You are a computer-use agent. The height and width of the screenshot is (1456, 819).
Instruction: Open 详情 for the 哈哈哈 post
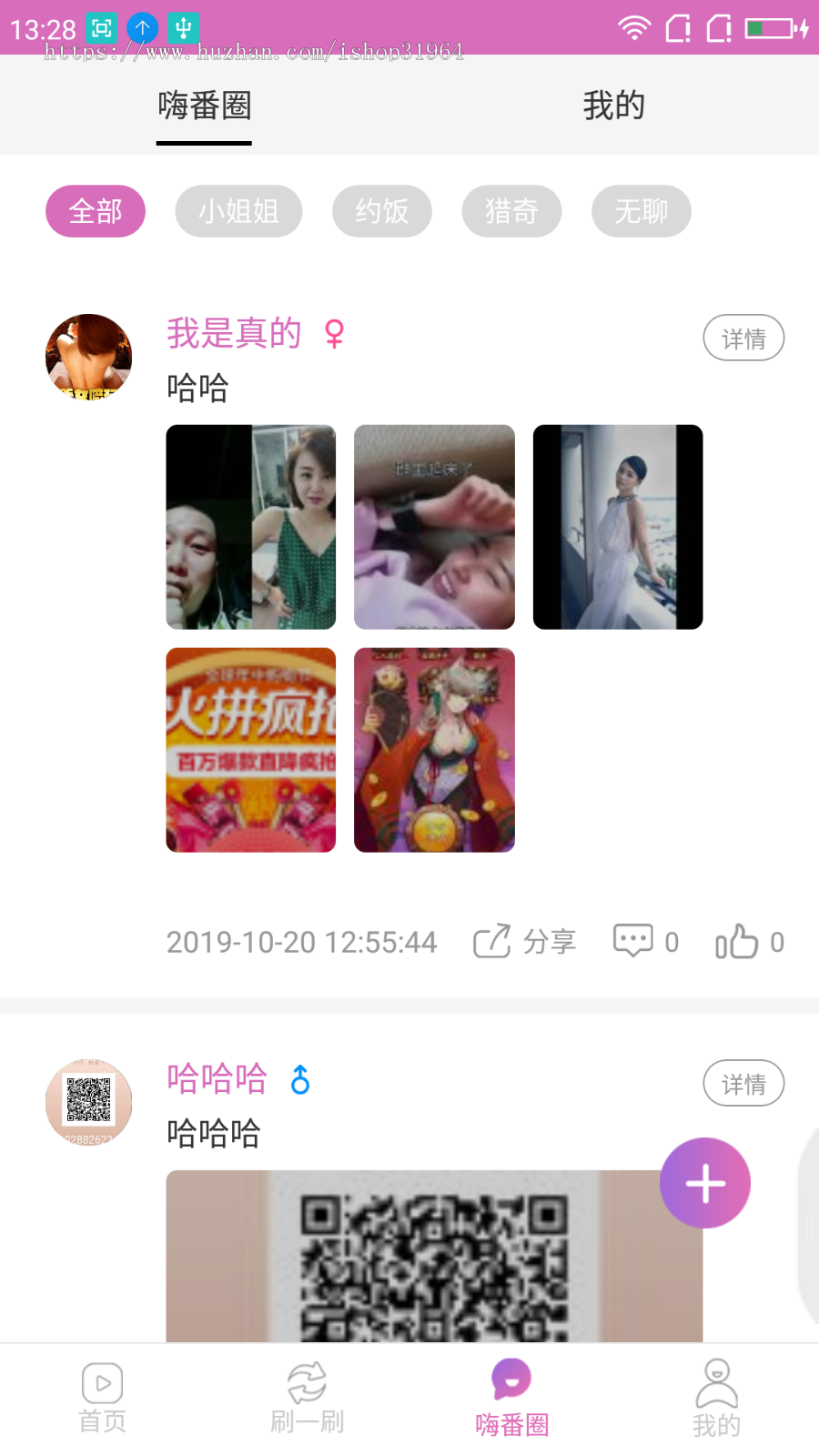[x=743, y=1084]
